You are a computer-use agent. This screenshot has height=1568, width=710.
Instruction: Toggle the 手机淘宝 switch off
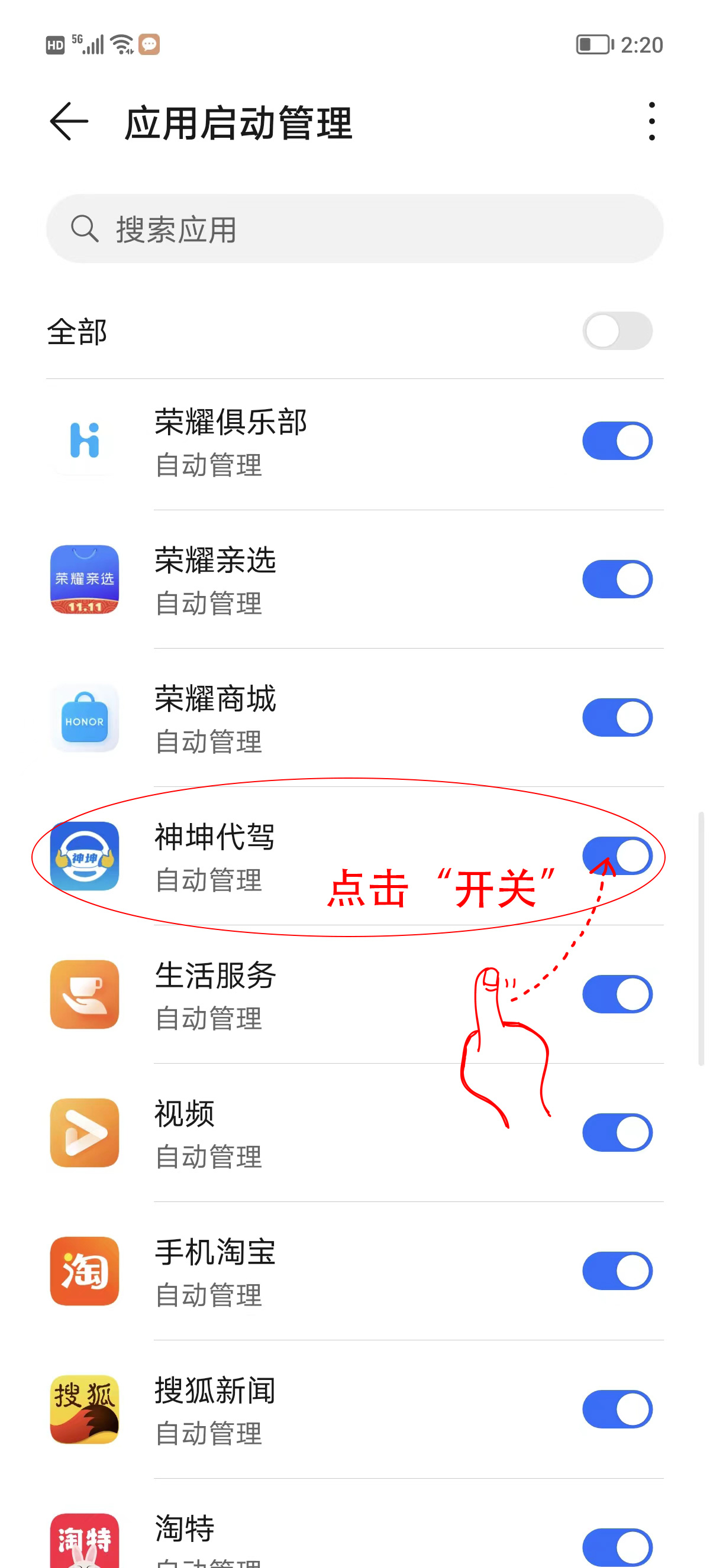tap(617, 1271)
